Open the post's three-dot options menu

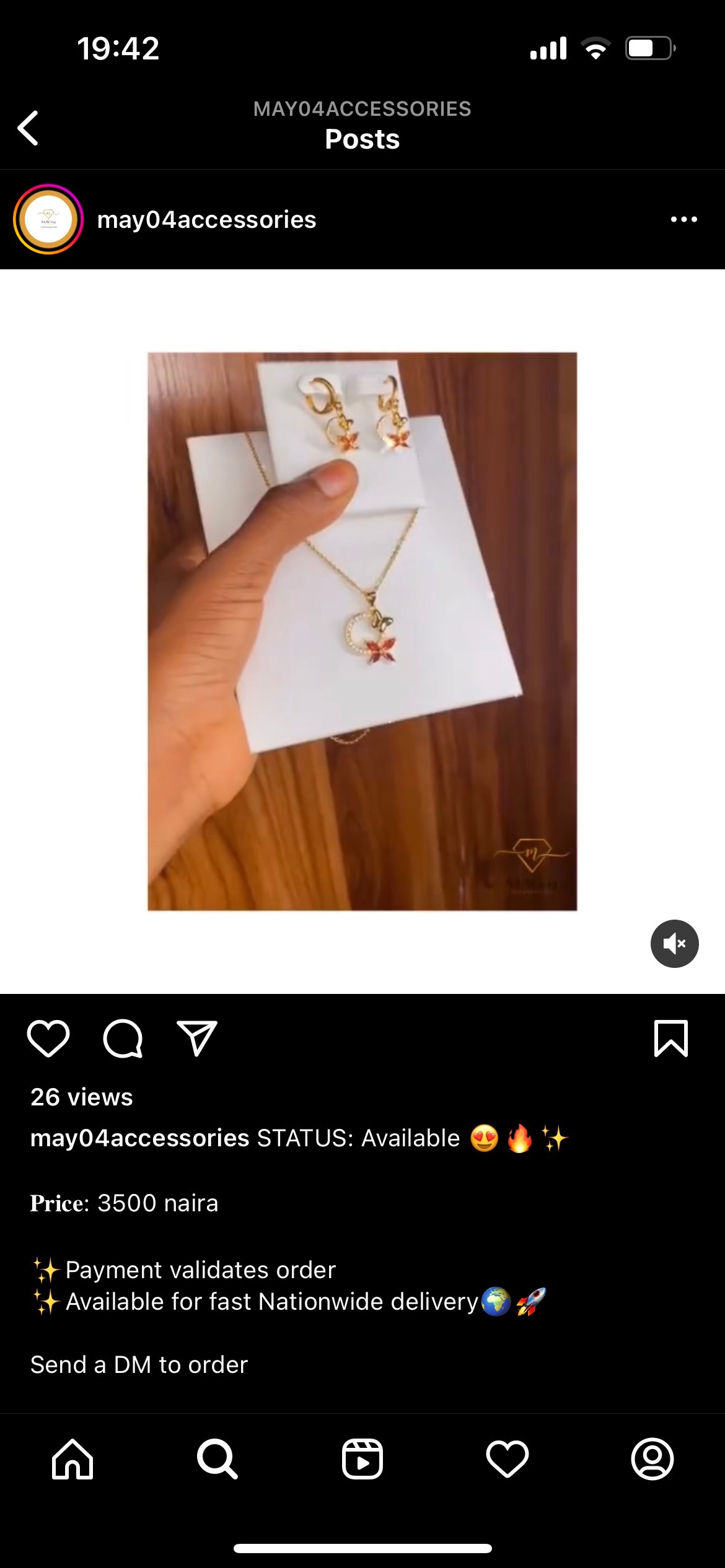click(x=683, y=219)
